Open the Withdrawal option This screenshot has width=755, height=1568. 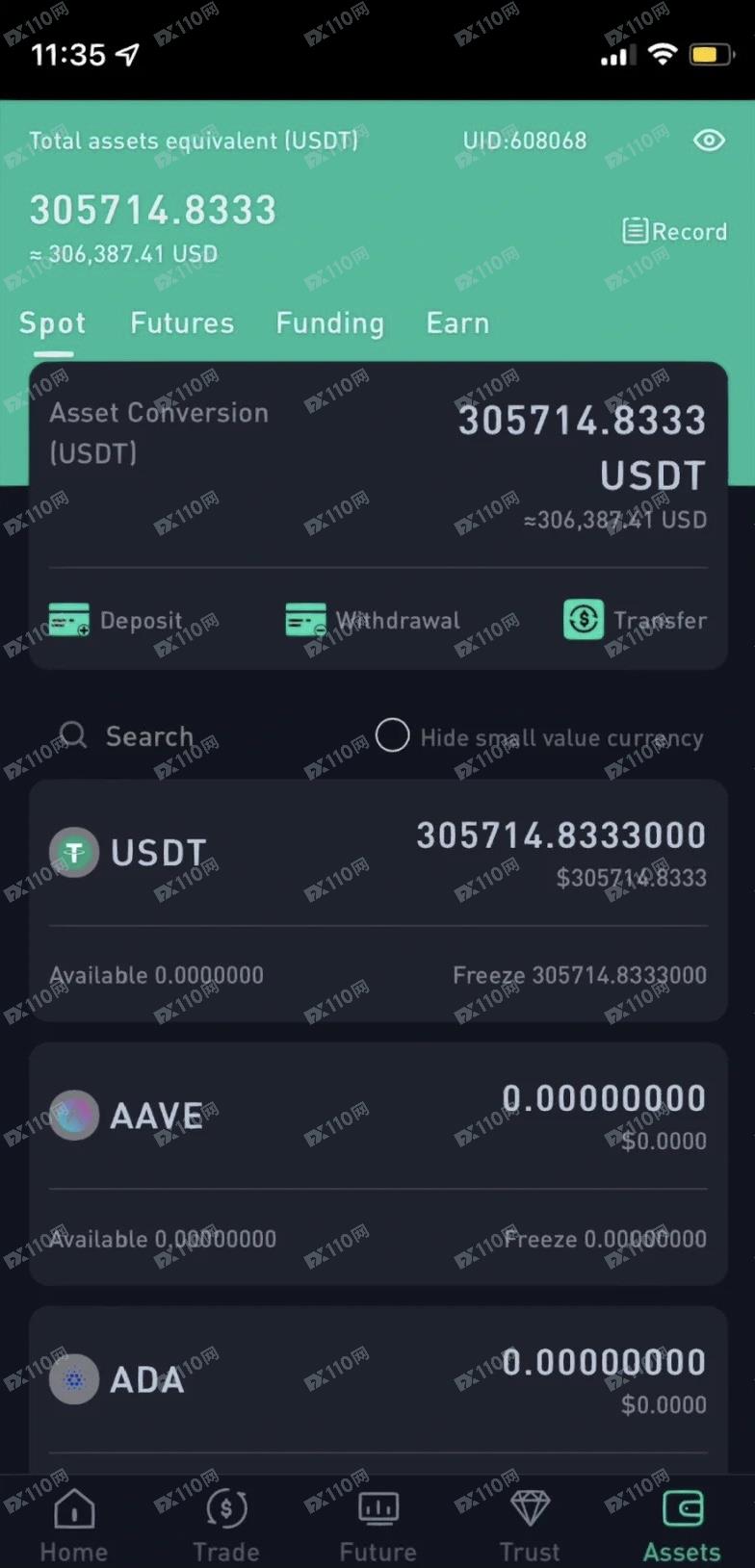click(373, 620)
